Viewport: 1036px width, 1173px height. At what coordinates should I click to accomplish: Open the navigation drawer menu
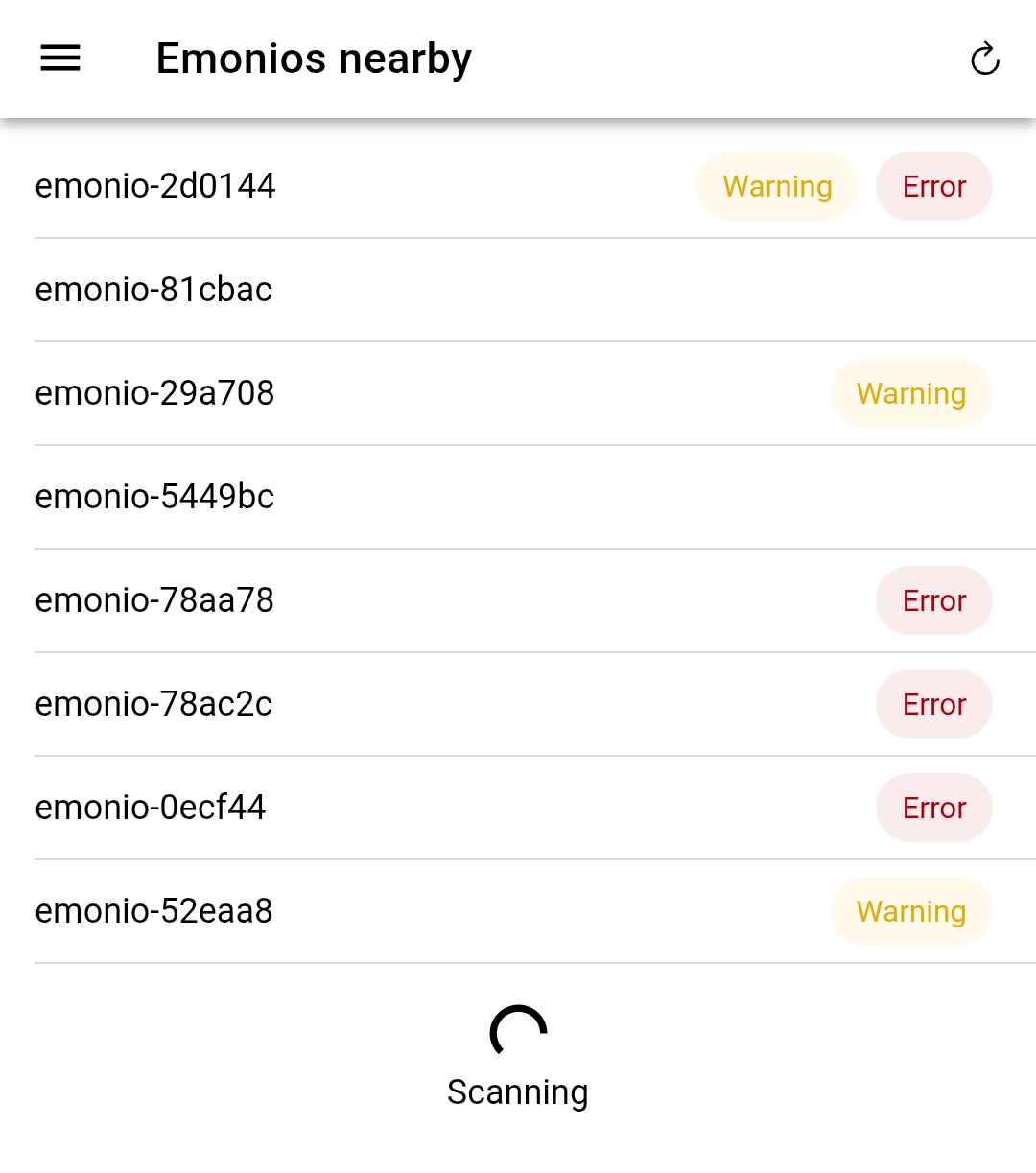point(60,58)
